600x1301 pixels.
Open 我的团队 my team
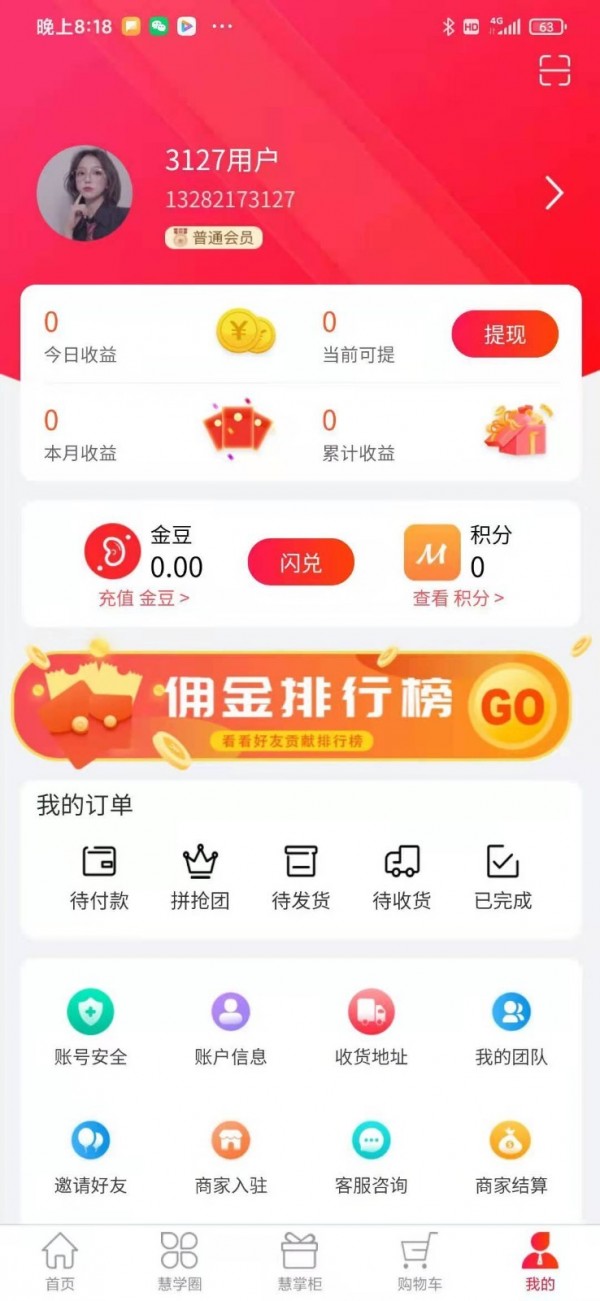[x=511, y=1027]
